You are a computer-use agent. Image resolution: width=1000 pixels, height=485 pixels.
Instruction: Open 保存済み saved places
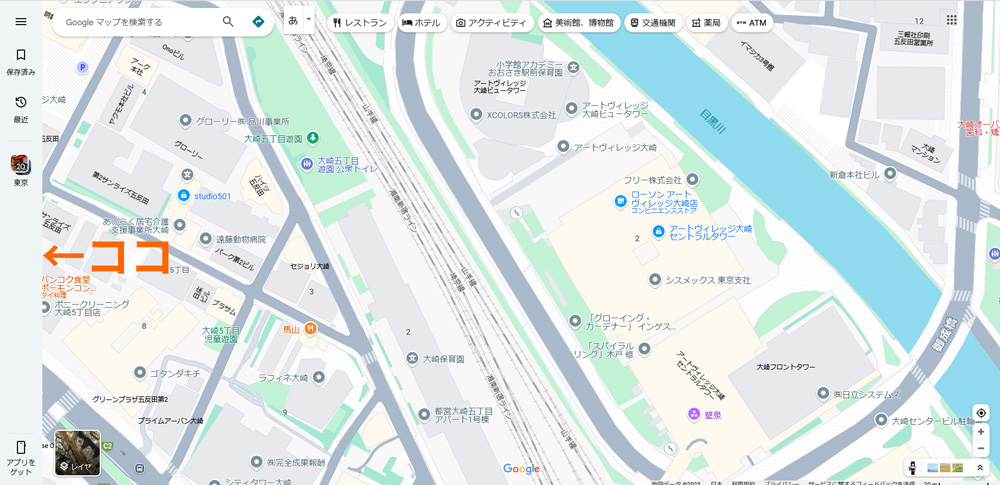20,61
